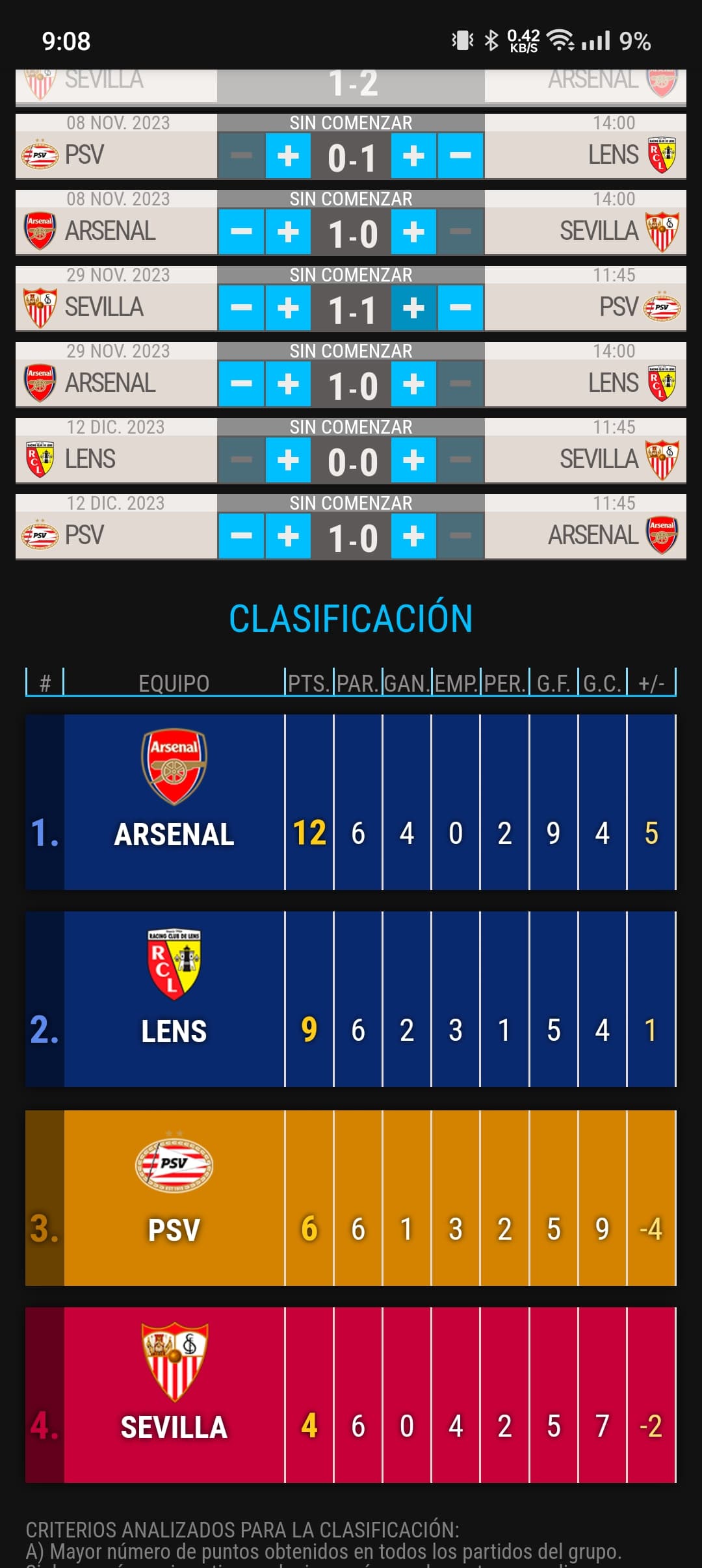Add a goal for Lens against Arsenal
Viewport: 702px width, 1568px height.
pyautogui.click(x=413, y=384)
